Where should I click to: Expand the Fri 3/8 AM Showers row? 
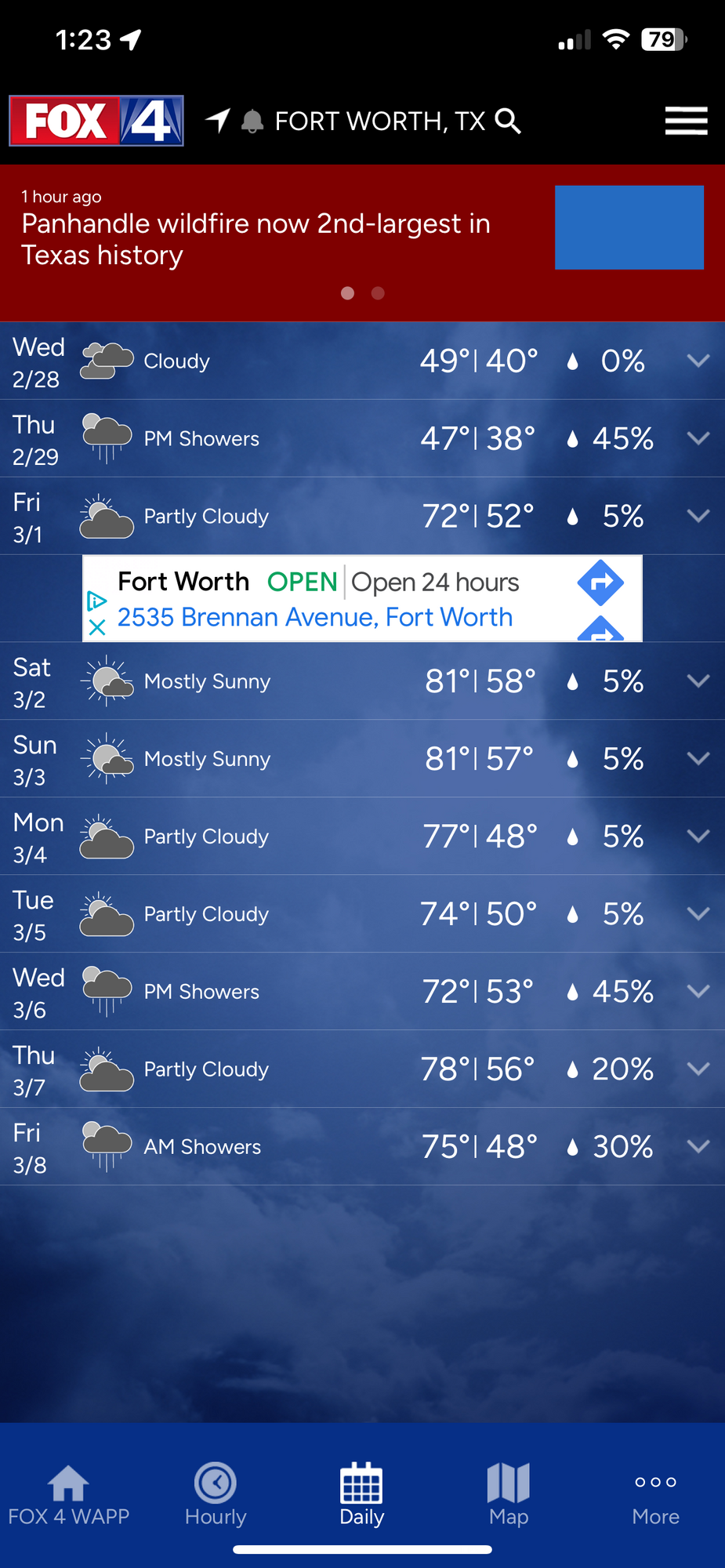pos(698,1146)
